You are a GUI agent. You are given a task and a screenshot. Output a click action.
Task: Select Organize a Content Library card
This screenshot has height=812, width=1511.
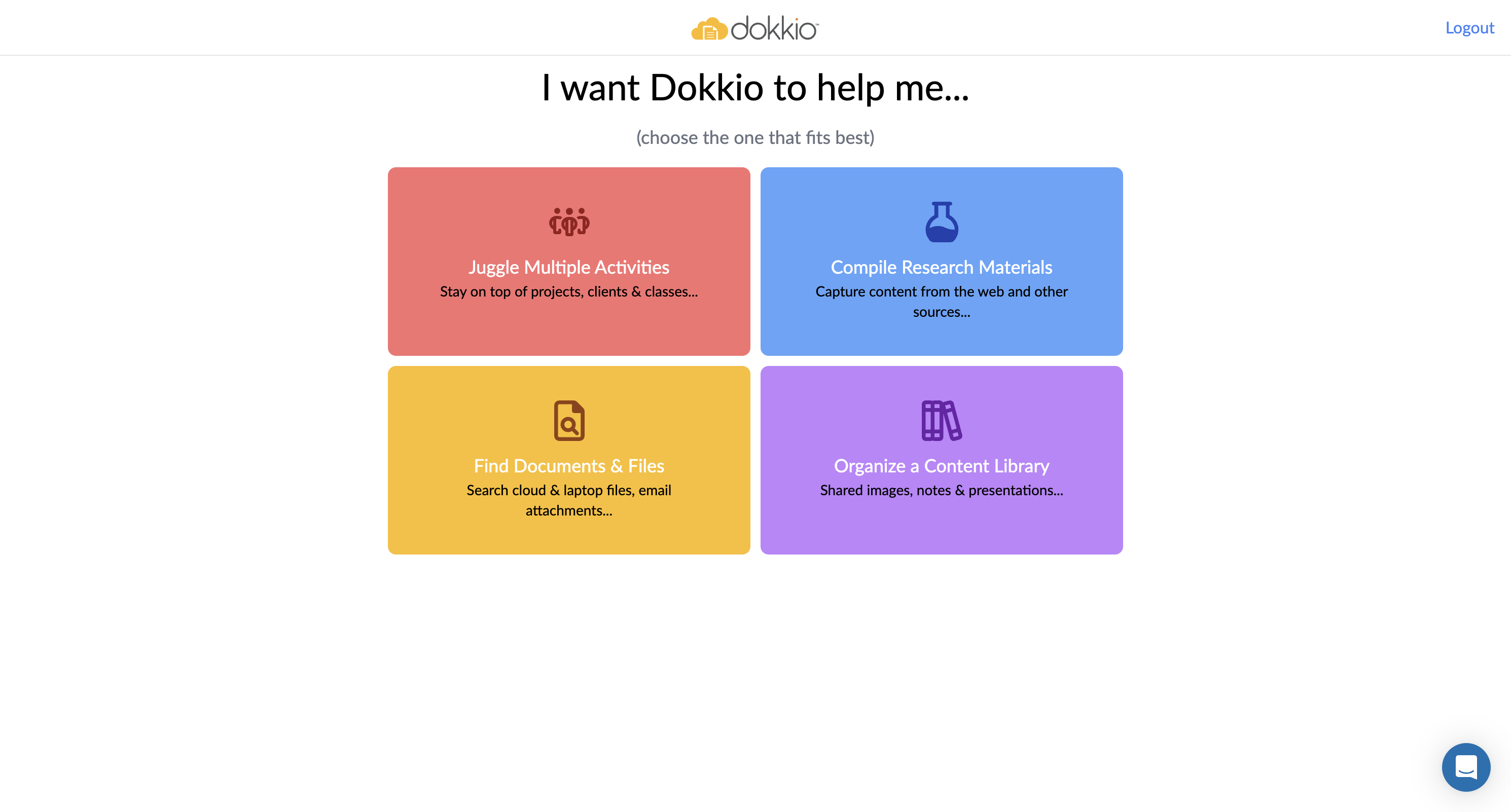tap(941, 460)
